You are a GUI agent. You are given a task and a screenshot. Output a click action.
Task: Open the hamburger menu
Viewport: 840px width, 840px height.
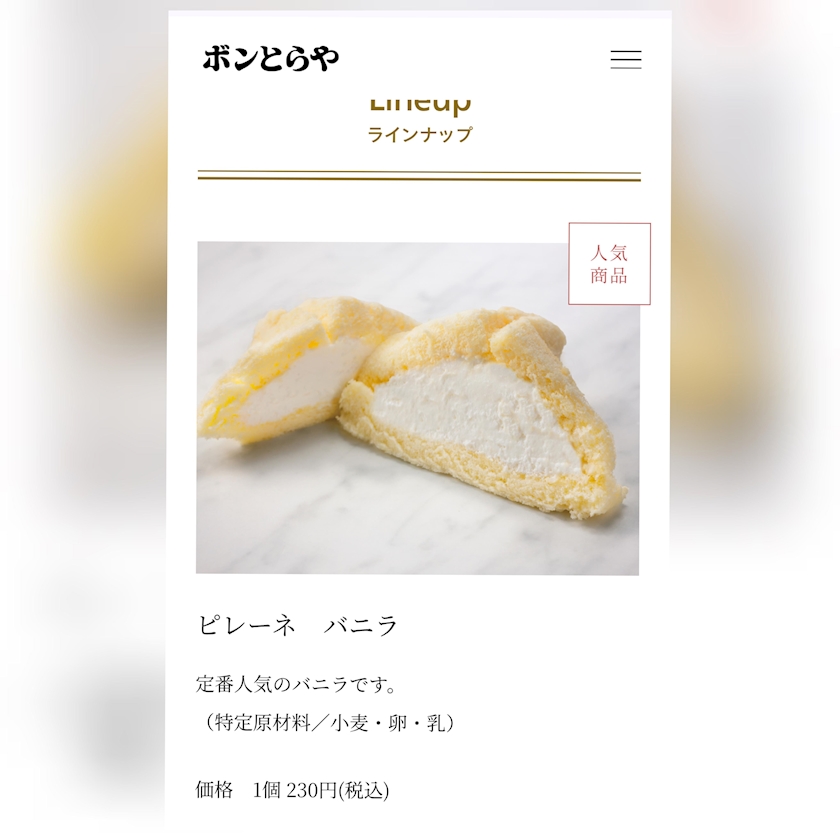click(x=626, y=59)
